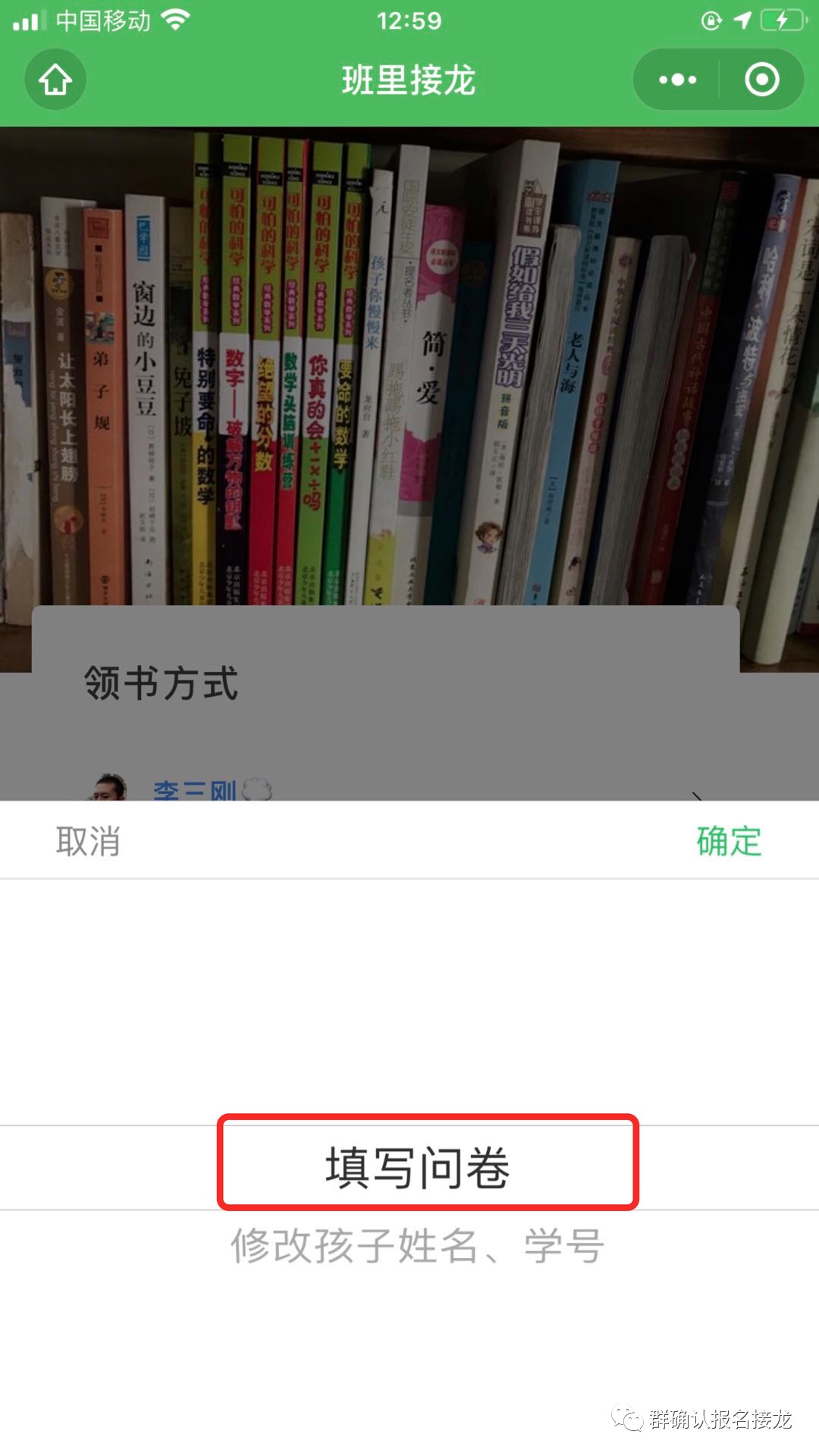Go to the mini program home
Screen dimensions: 819x1456
(x=55, y=80)
